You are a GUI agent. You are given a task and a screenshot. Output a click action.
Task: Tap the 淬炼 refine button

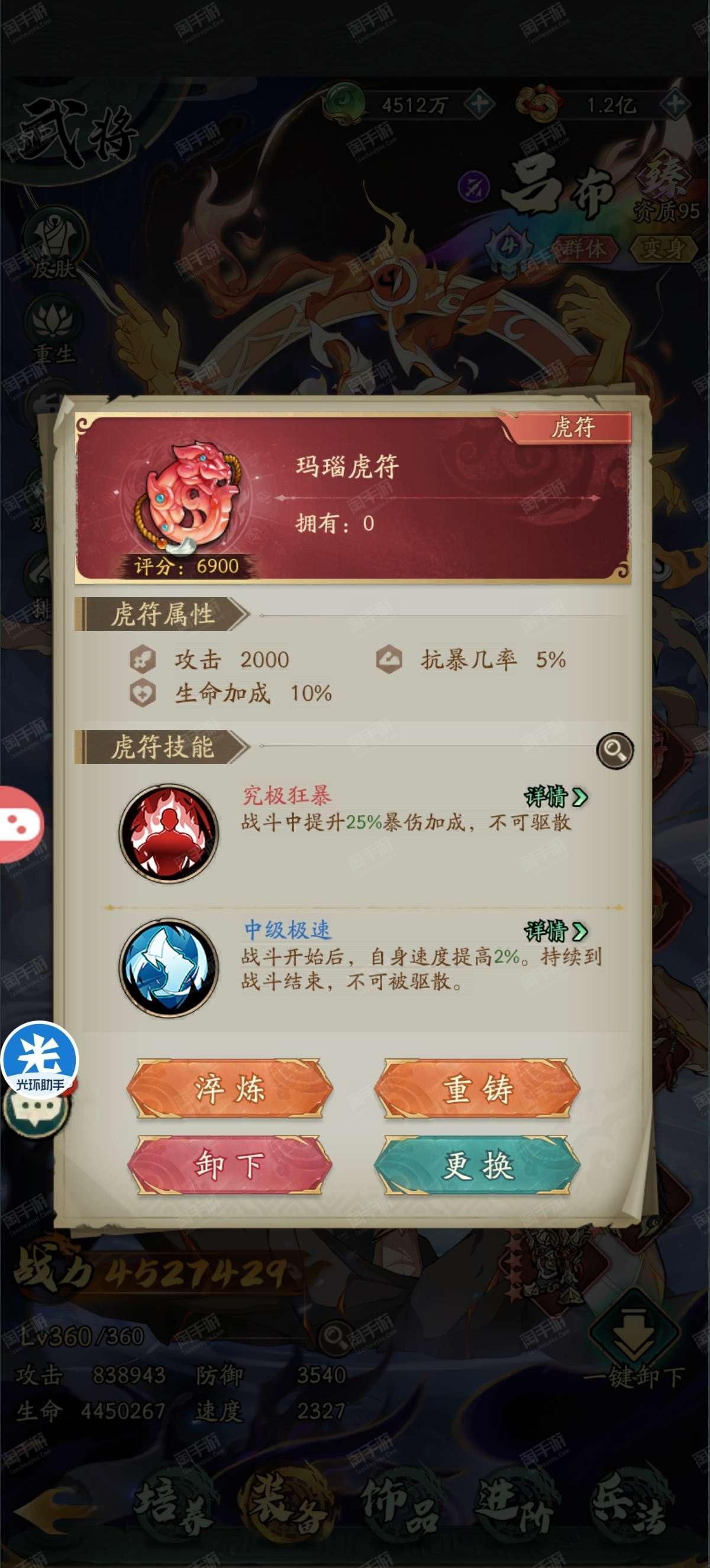(230, 1089)
